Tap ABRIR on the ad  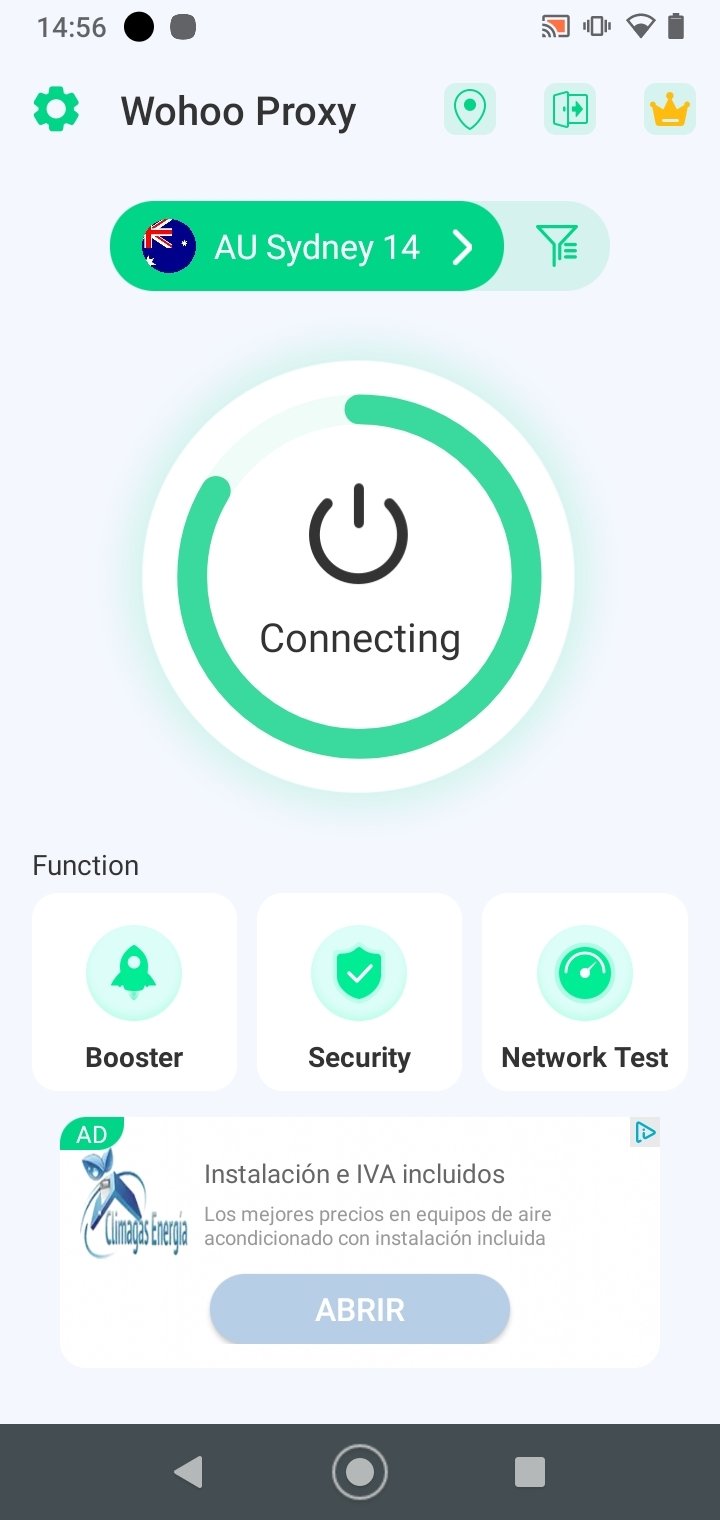[360, 1309]
